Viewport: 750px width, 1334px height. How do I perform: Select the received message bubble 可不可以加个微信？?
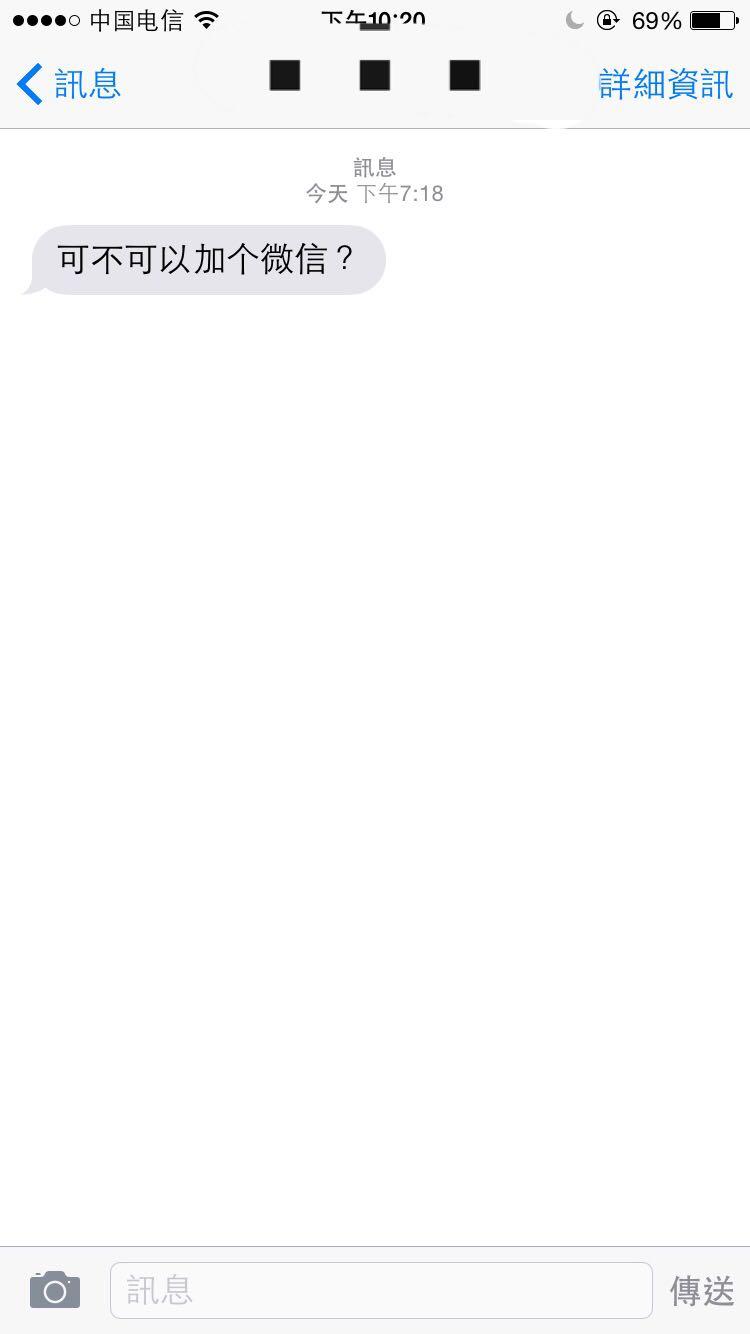pyautogui.click(x=203, y=259)
